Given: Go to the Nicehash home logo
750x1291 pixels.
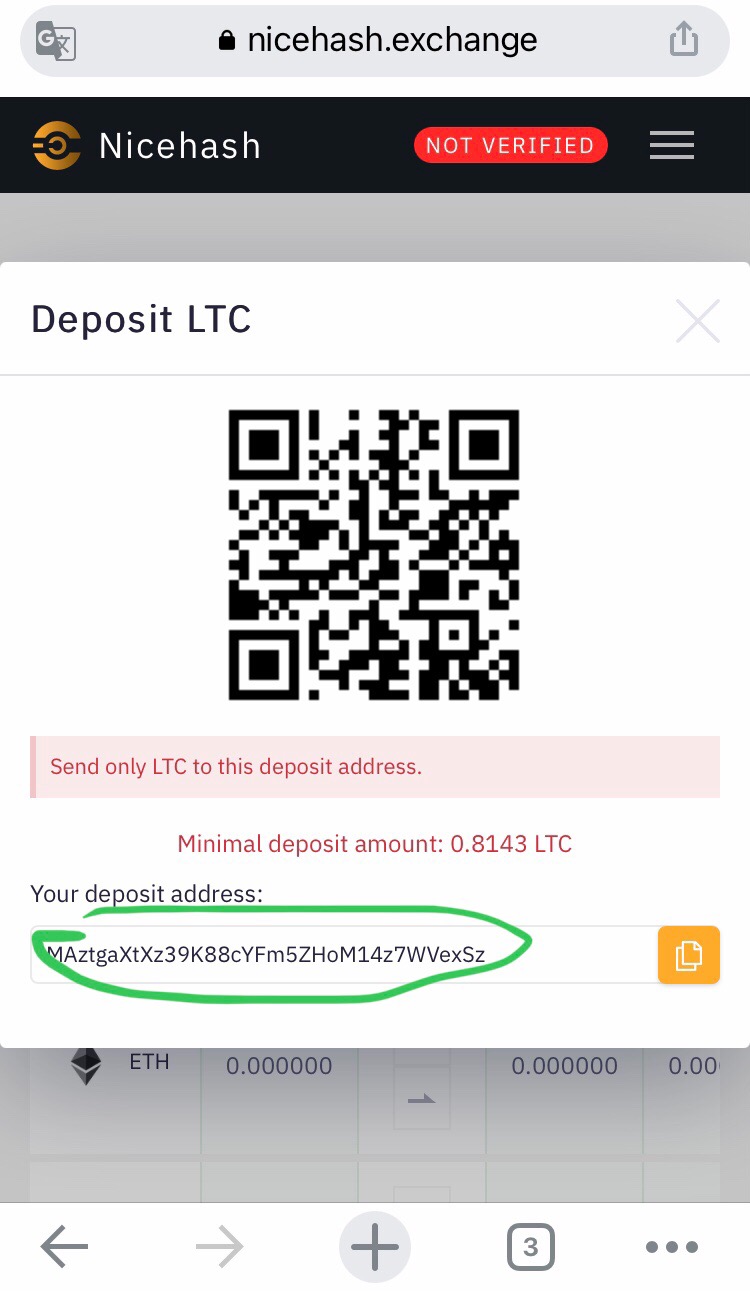Looking at the screenshot, I should click(145, 146).
